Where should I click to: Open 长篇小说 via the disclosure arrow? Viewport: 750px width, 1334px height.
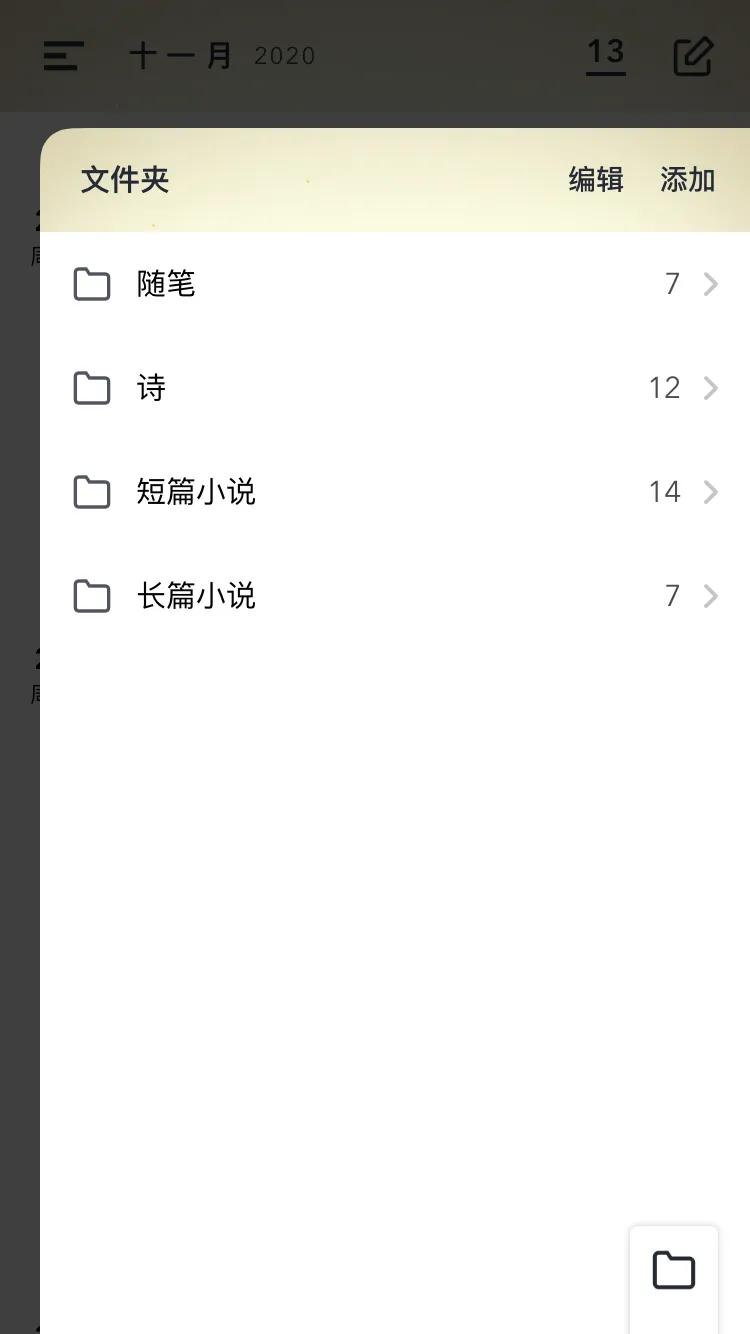711,595
